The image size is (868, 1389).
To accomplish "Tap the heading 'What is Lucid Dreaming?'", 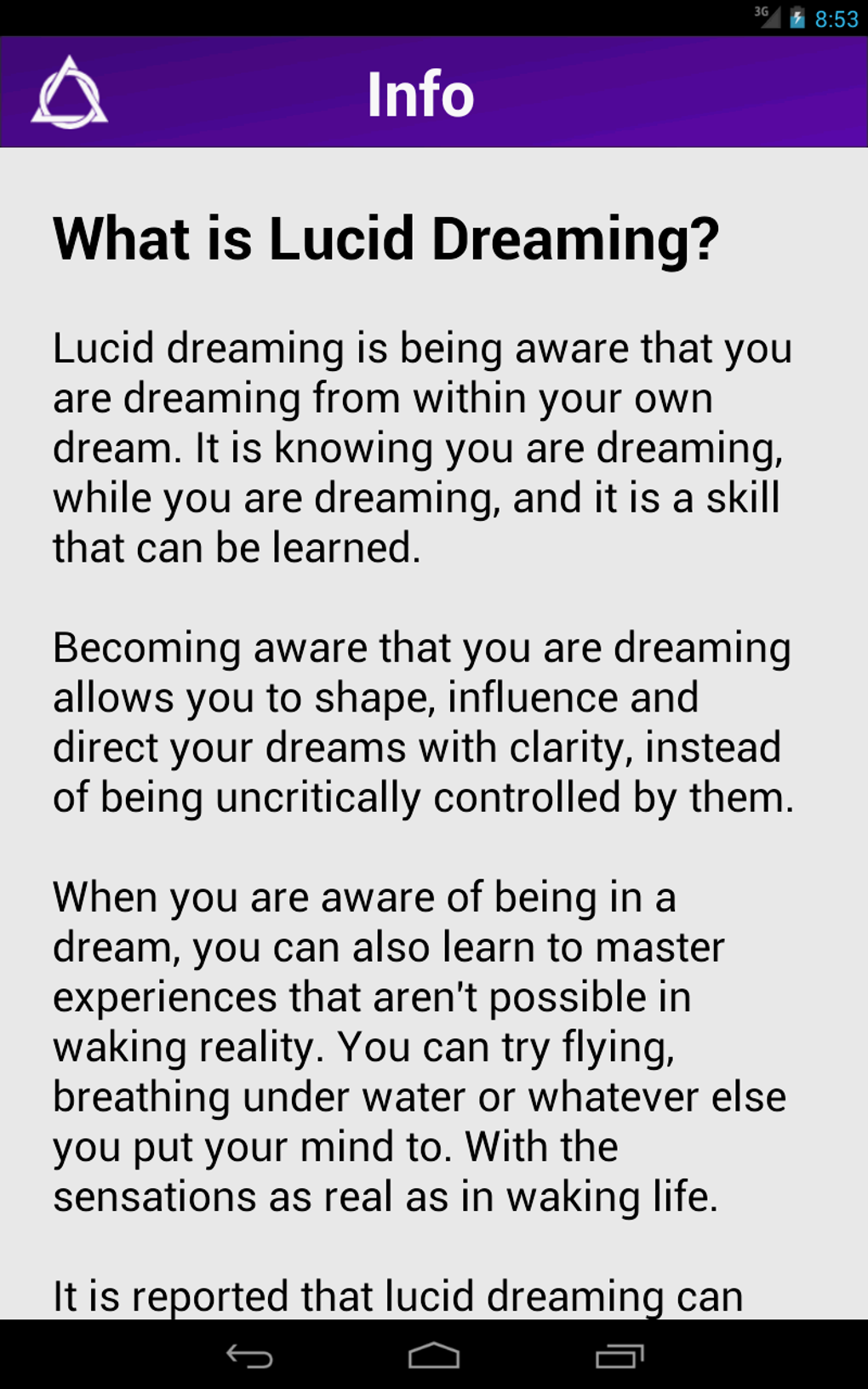I will pos(386,241).
